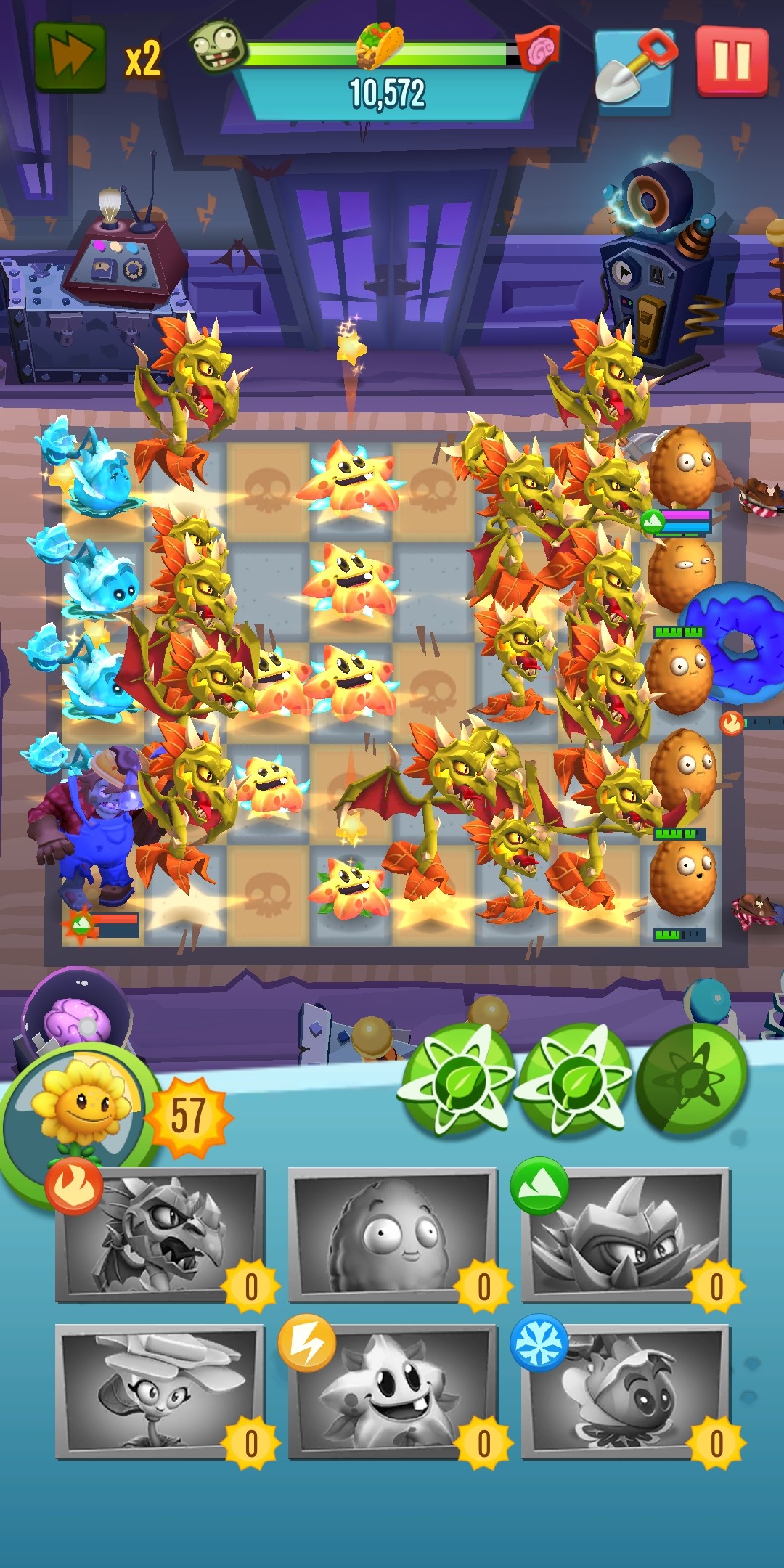Select the starfruit seed card

coord(392,1392)
